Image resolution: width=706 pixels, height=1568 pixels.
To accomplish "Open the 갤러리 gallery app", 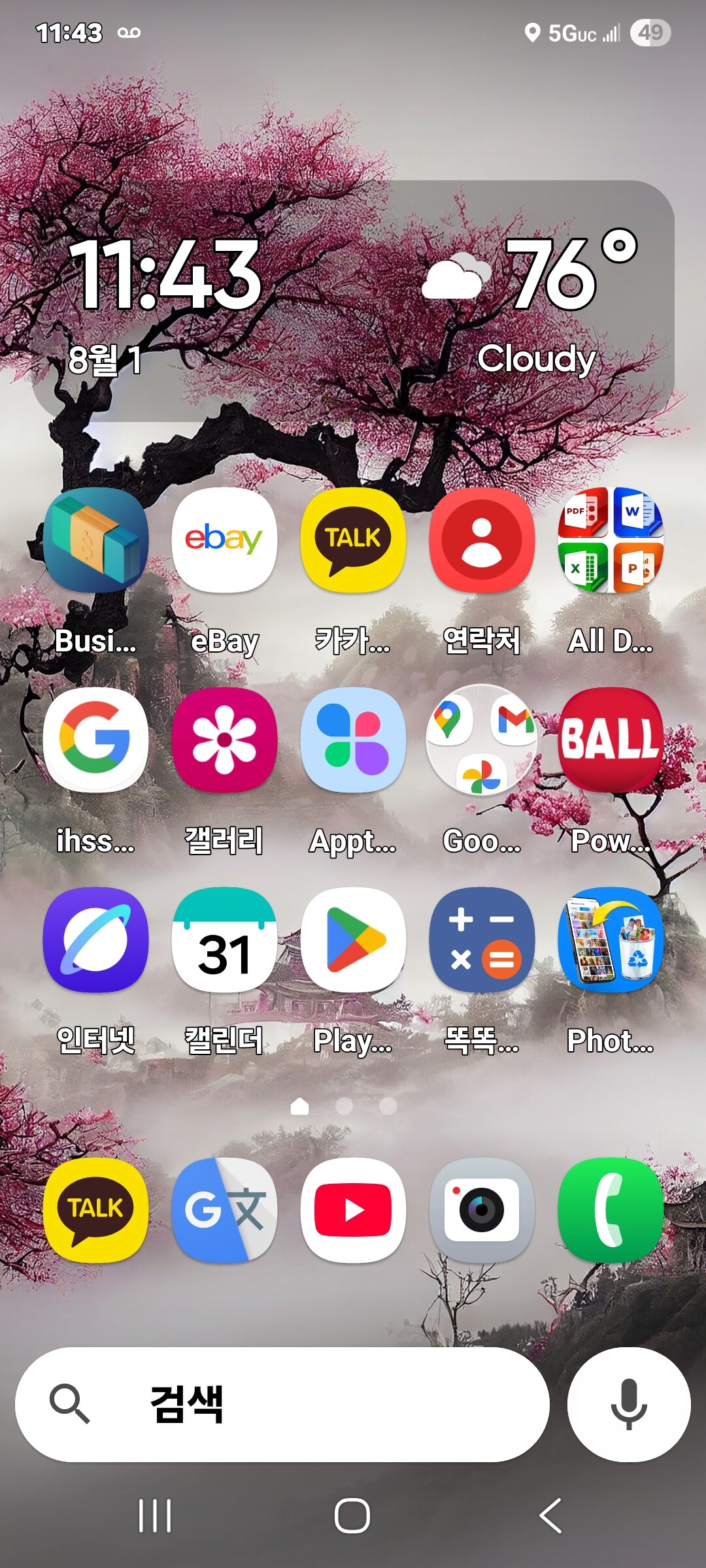I will [224, 740].
